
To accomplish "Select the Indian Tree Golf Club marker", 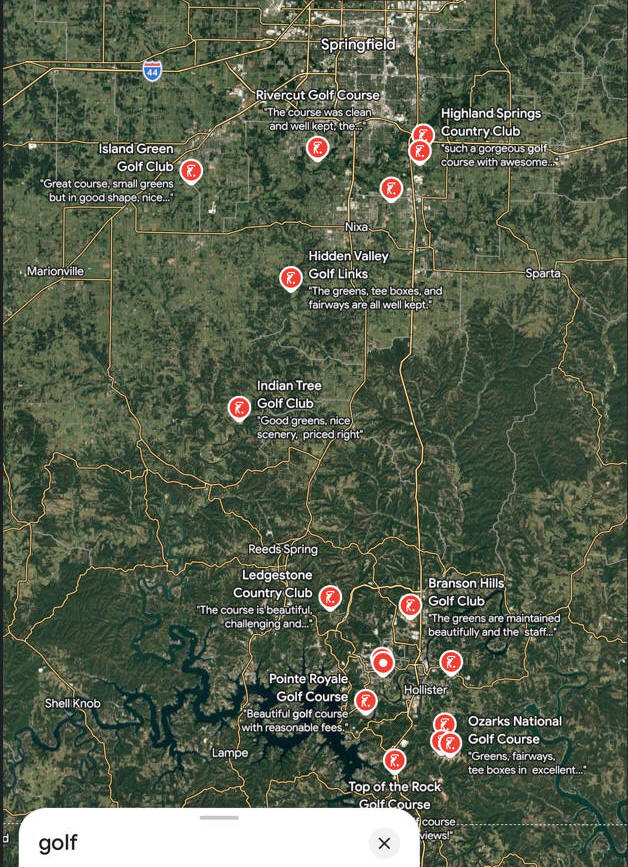I will click(239, 406).
